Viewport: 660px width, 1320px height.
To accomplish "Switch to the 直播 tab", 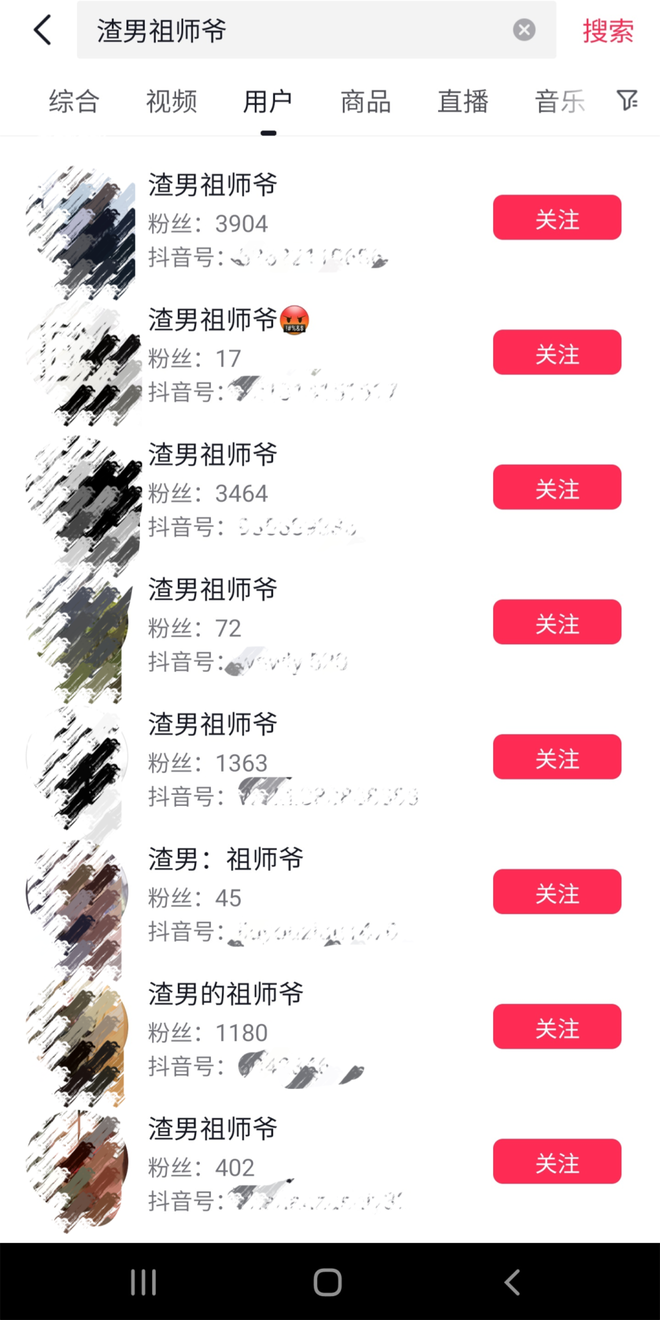I will 462,102.
